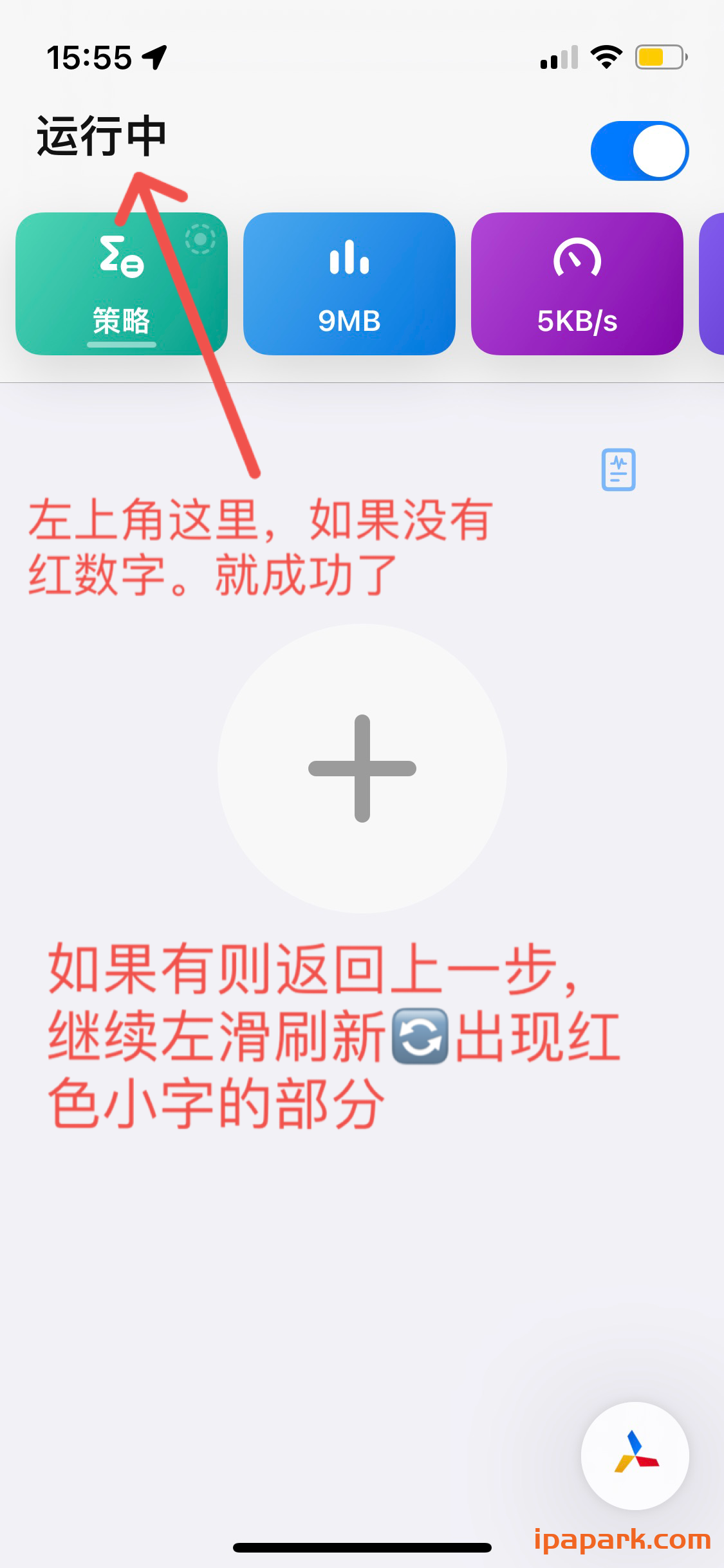Select the 5KB/s speed card
The width and height of the screenshot is (724, 1568).
tap(577, 283)
